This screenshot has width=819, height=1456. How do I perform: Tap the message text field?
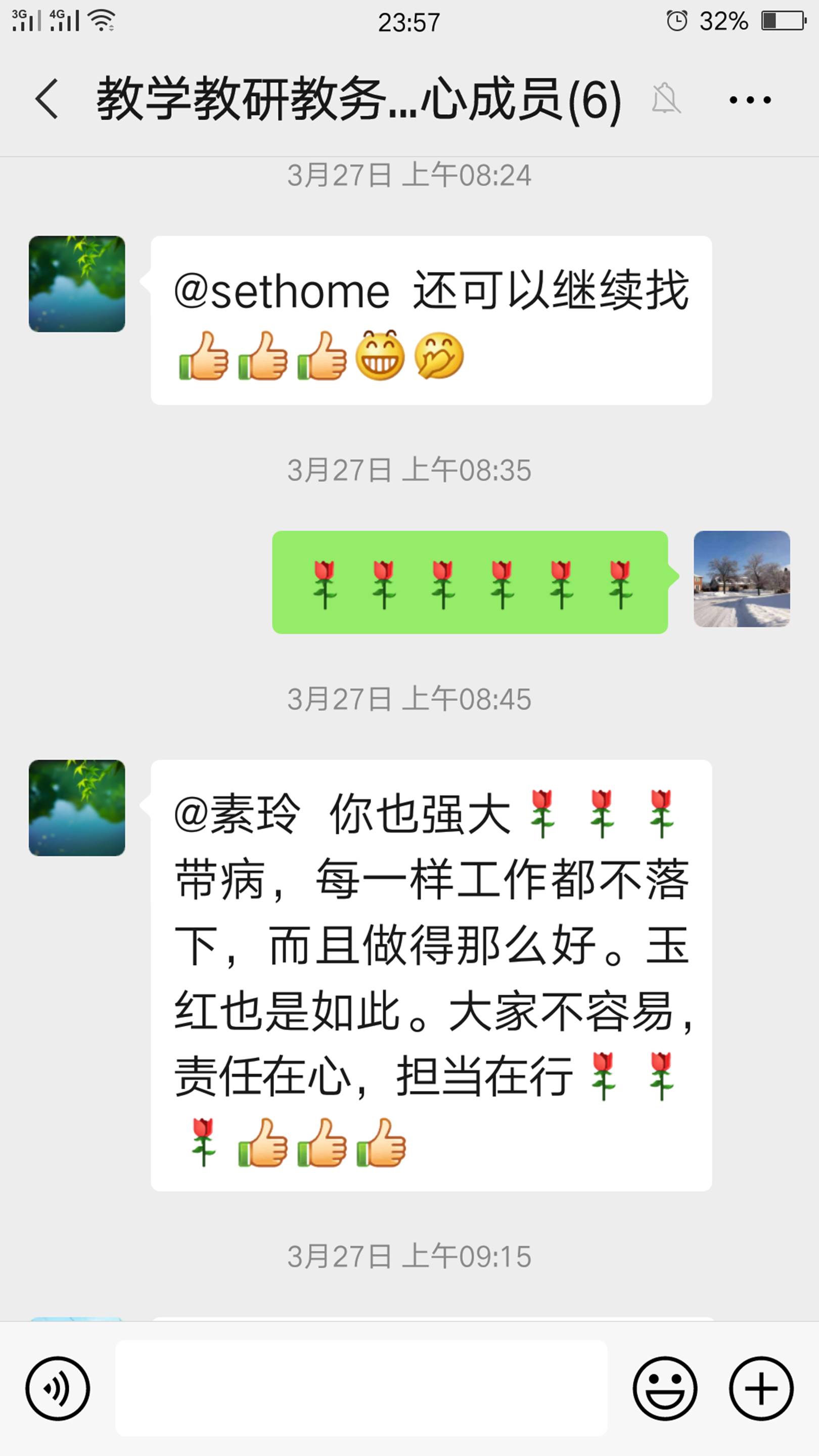coord(361,1388)
